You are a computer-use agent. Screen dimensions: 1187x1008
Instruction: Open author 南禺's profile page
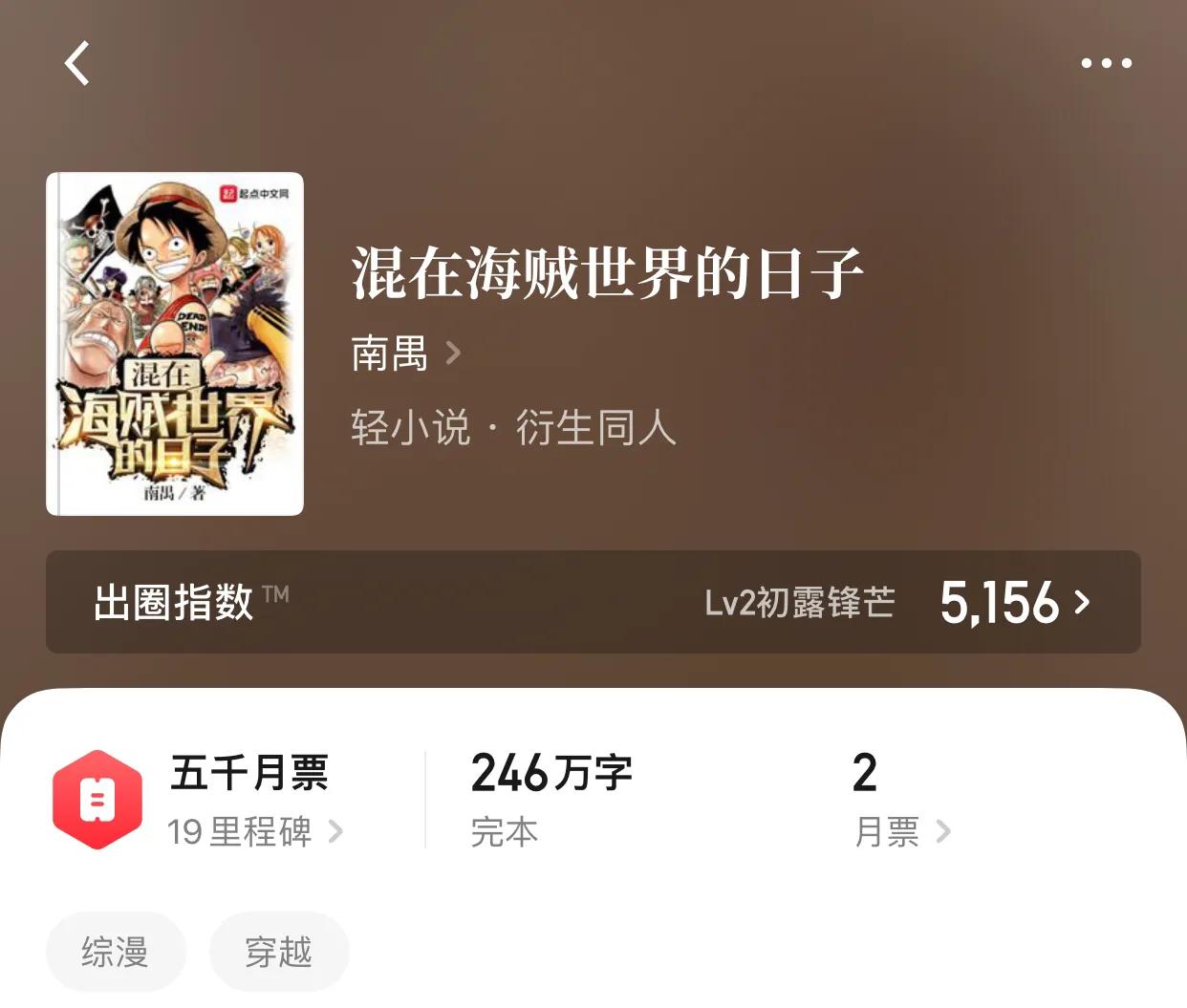[405, 354]
